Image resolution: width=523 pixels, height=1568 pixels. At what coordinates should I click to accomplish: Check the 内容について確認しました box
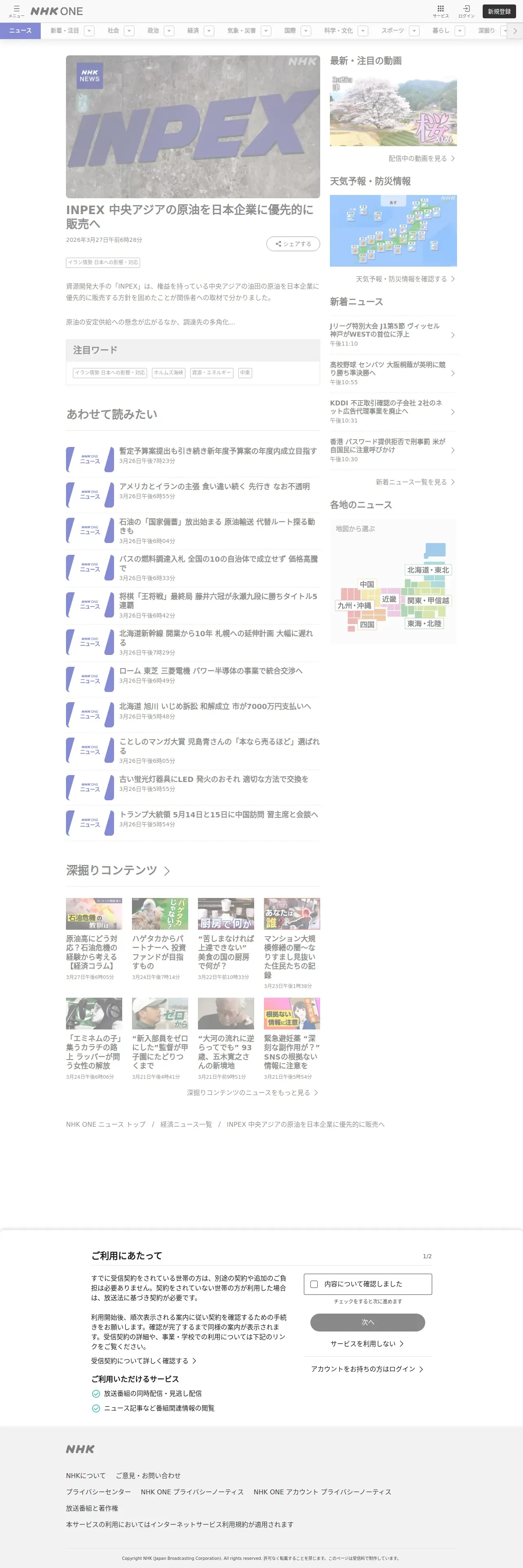pyautogui.click(x=314, y=1284)
